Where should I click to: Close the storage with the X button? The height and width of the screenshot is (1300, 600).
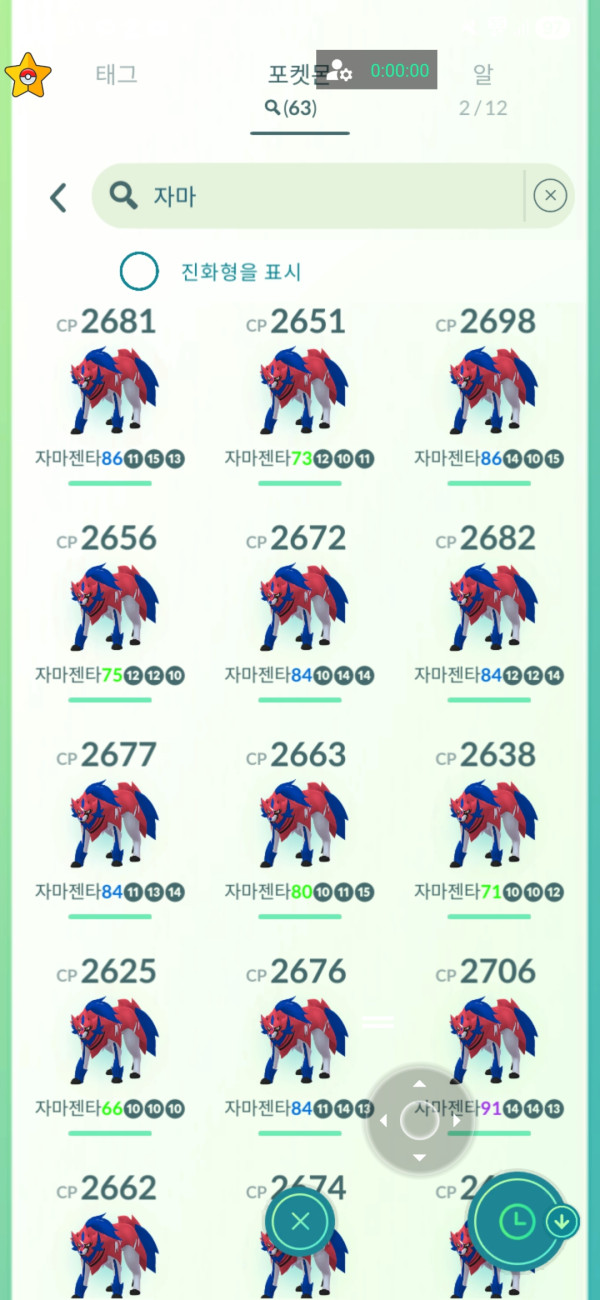pyautogui.click(x=300, y=1221)
